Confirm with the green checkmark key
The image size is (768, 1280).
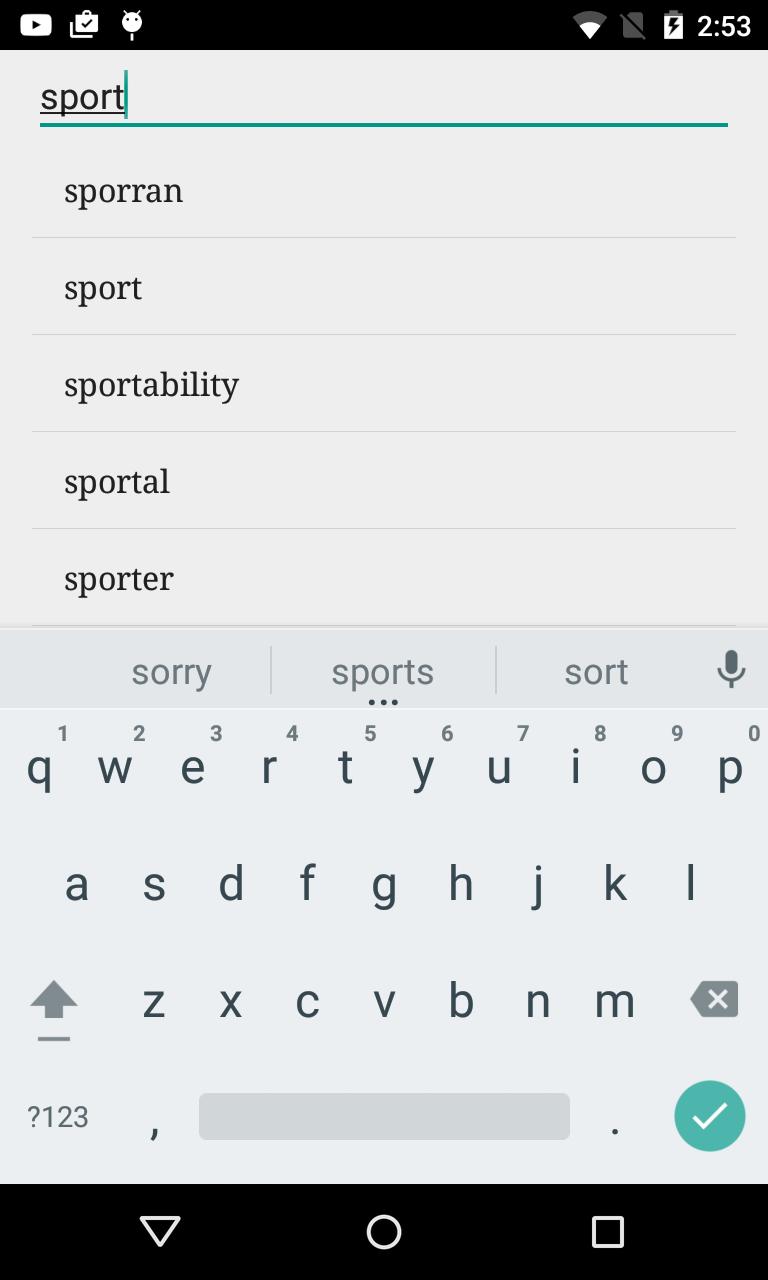[x=709, y=1116]
